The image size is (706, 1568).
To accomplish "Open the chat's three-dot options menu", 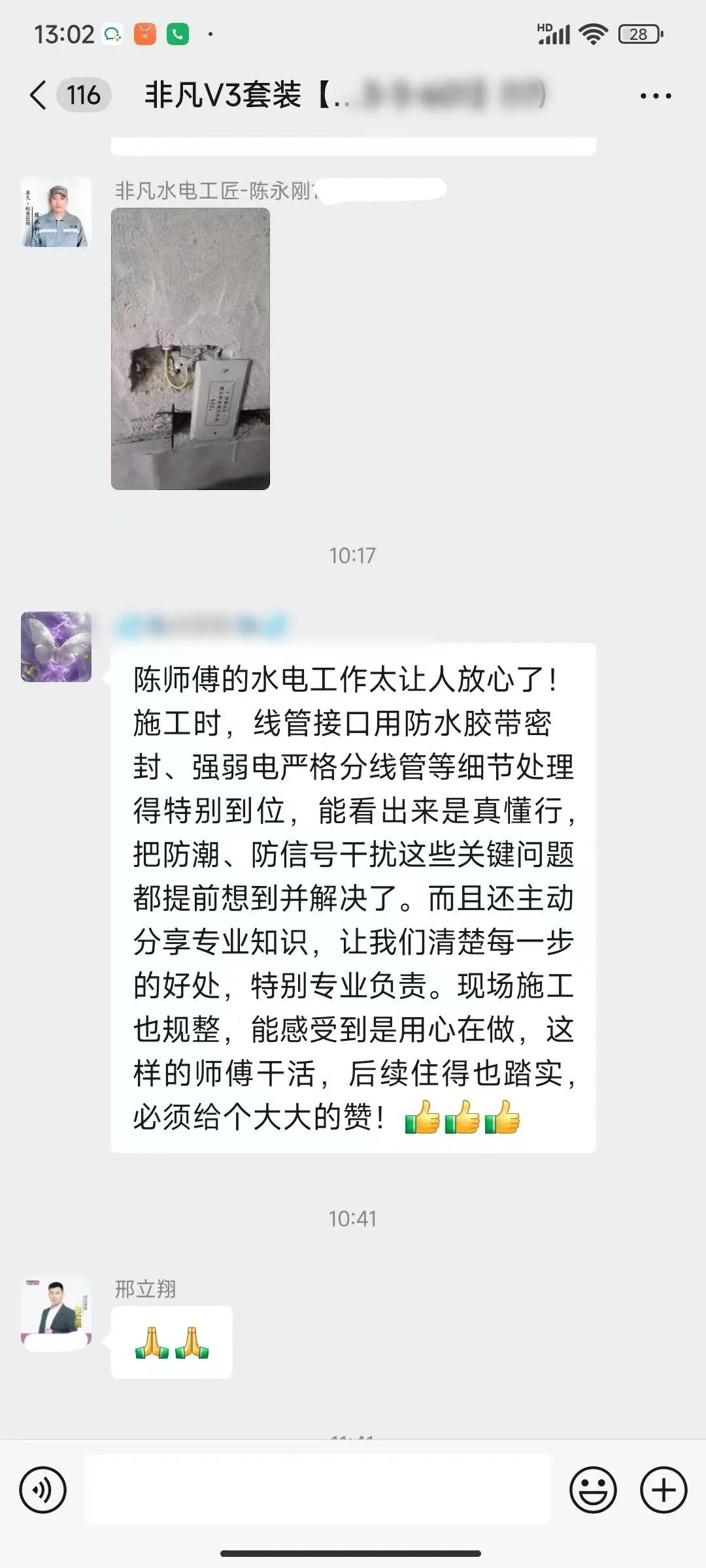I will click(x=655, y=96).
